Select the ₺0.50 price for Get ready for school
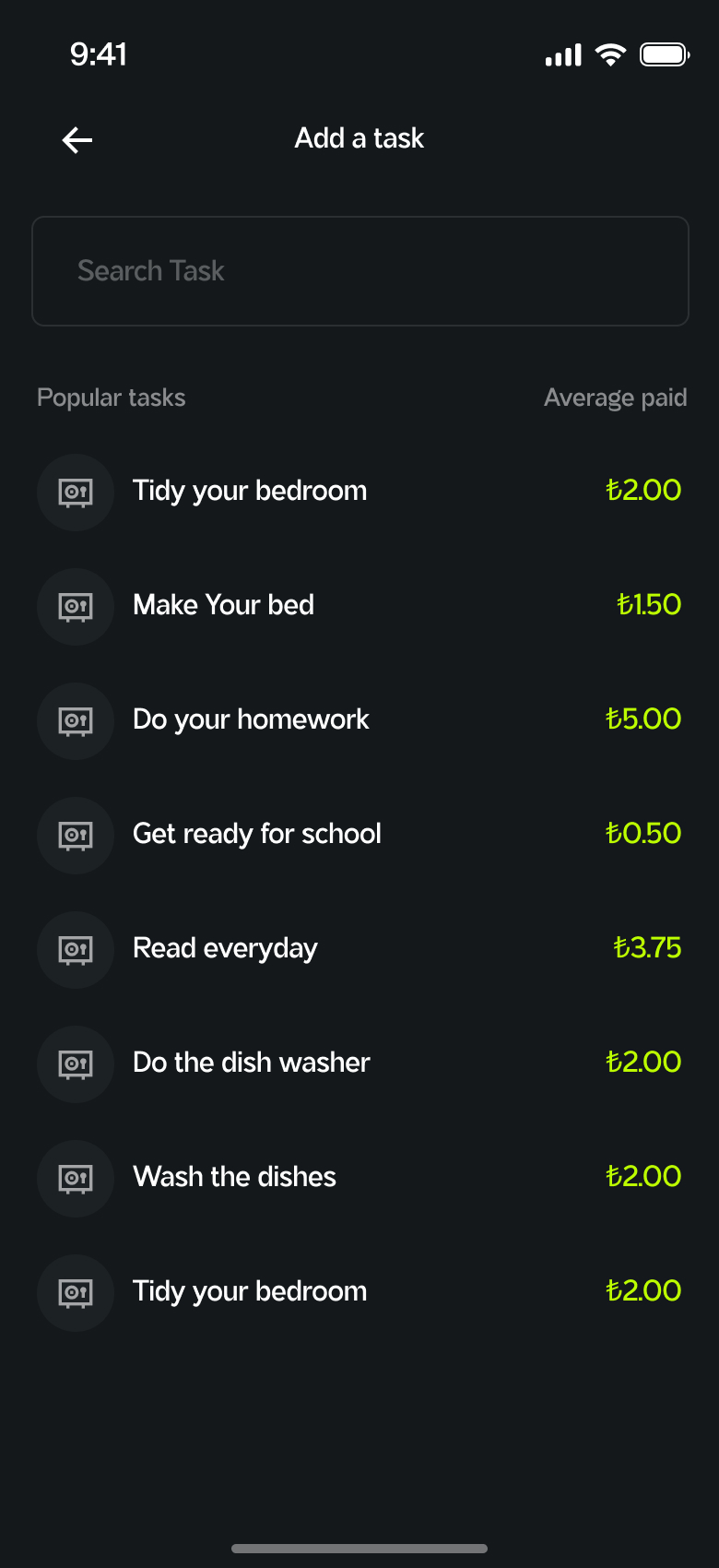 pyautogui.click(x=644, y=833)
